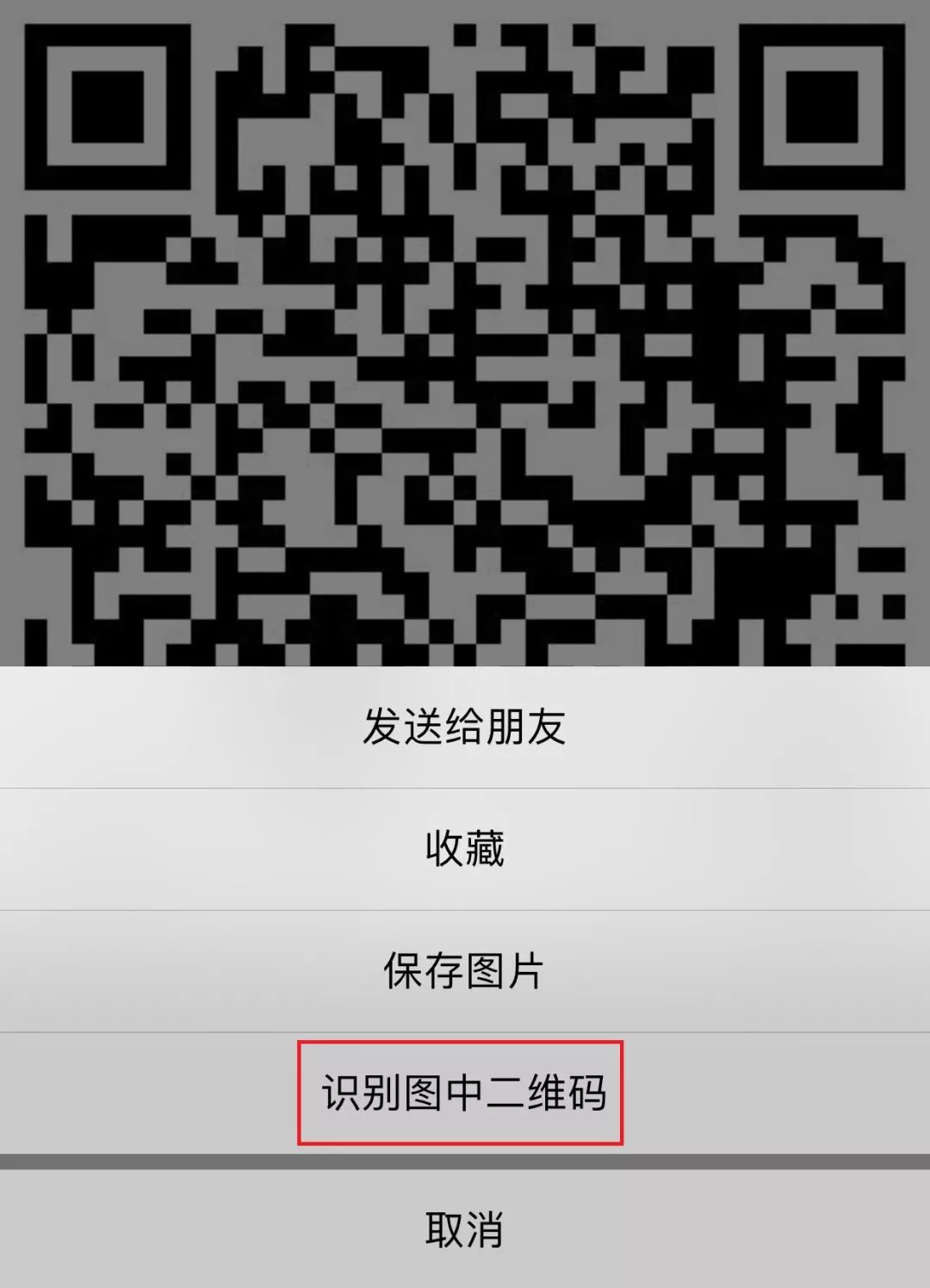Tap 保存图片 to save the picture
930x1288 pixels.
click(x=465, y=970)
